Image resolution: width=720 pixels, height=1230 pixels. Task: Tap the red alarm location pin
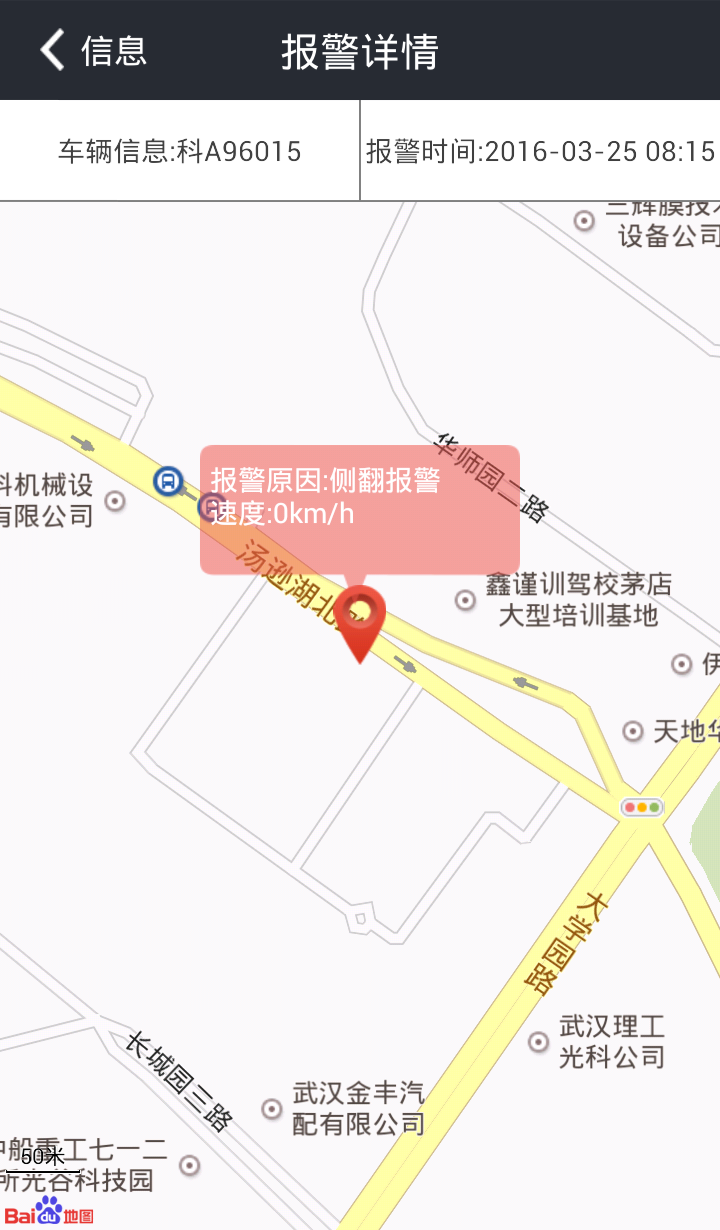pyautogui.click(x=360, y=620)
